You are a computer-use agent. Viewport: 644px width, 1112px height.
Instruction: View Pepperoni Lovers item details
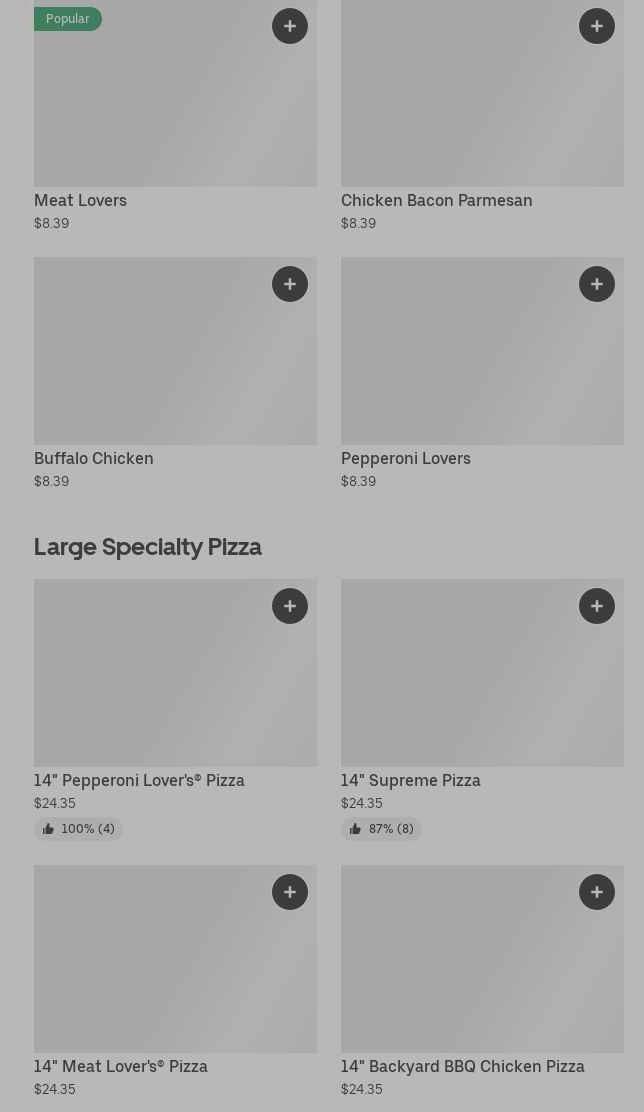tap(460, 360)
